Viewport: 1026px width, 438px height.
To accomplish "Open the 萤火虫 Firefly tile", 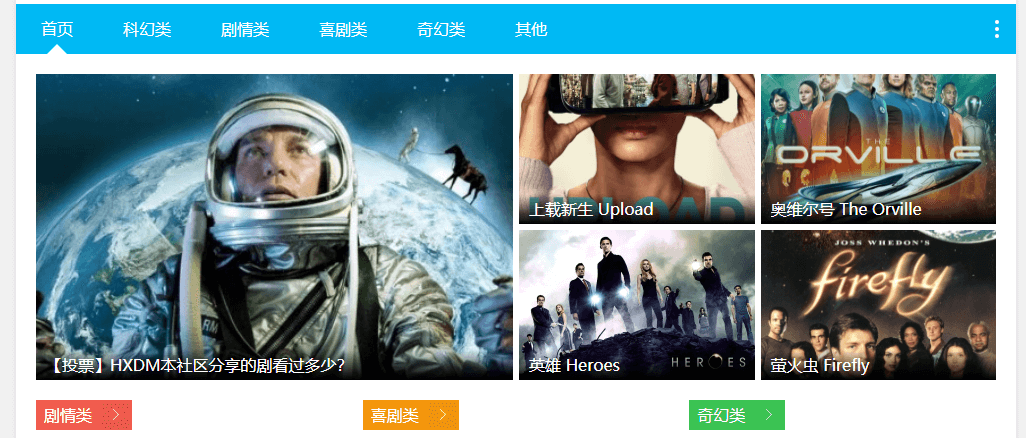I will [878, 304].
